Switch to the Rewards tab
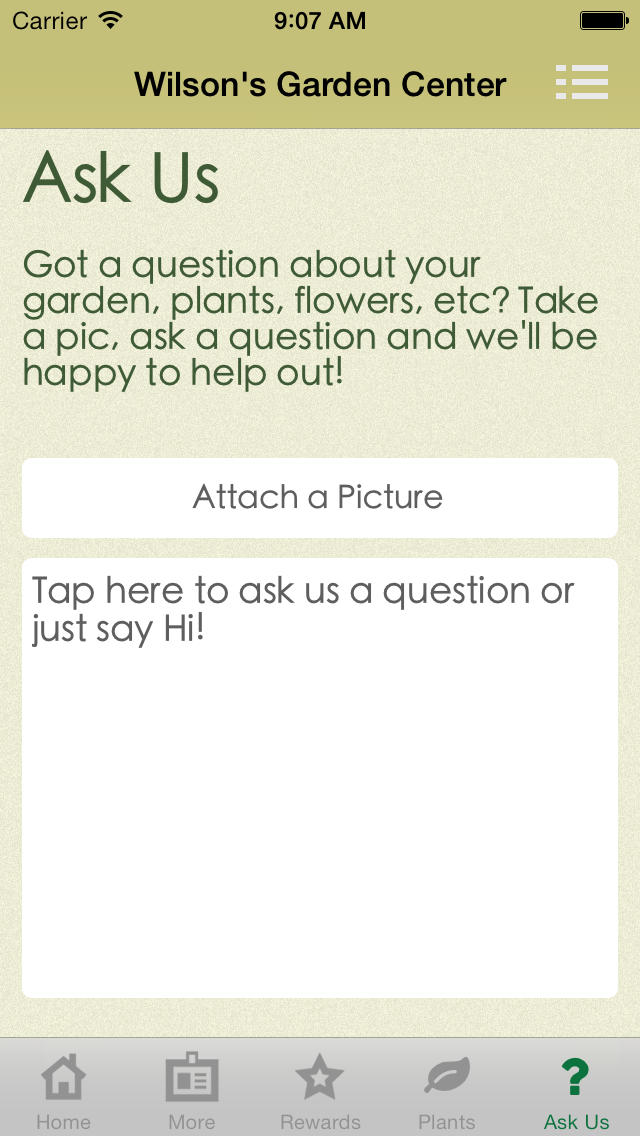Image resolution: width=640 pixels, height=1136 pixels. coord(320,1091)
